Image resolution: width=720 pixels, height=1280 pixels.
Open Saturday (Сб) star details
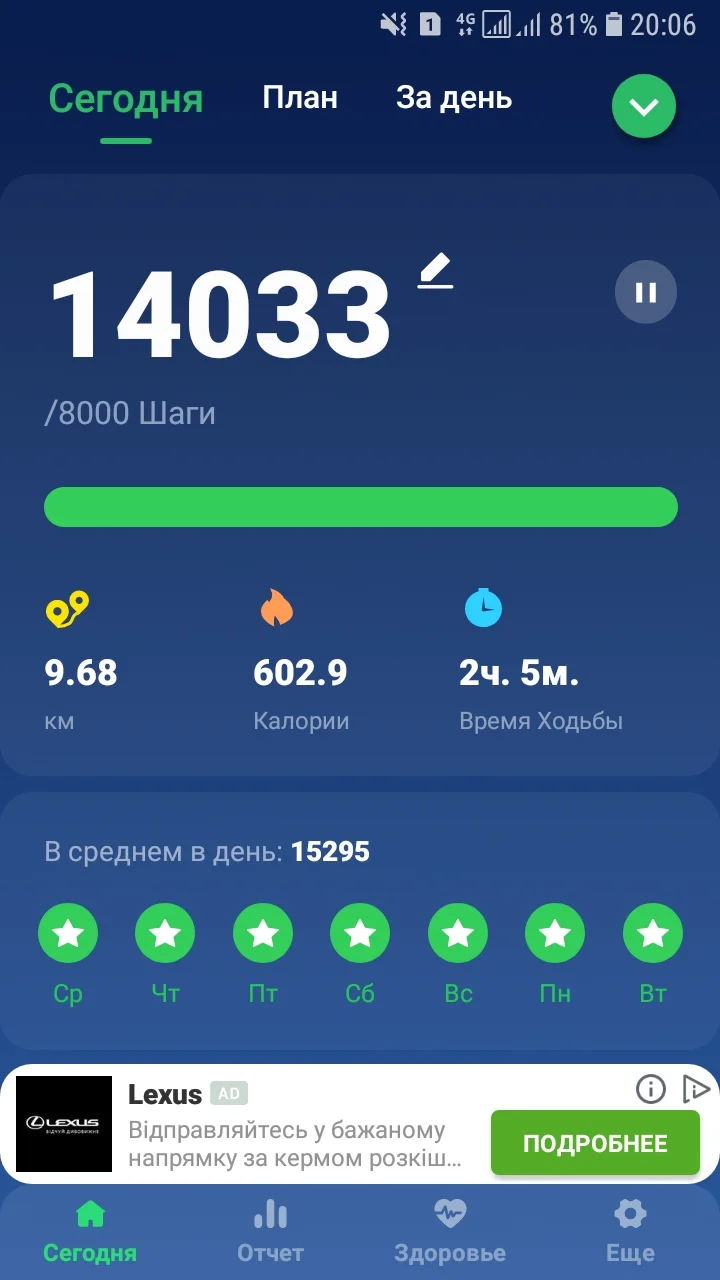360,934
